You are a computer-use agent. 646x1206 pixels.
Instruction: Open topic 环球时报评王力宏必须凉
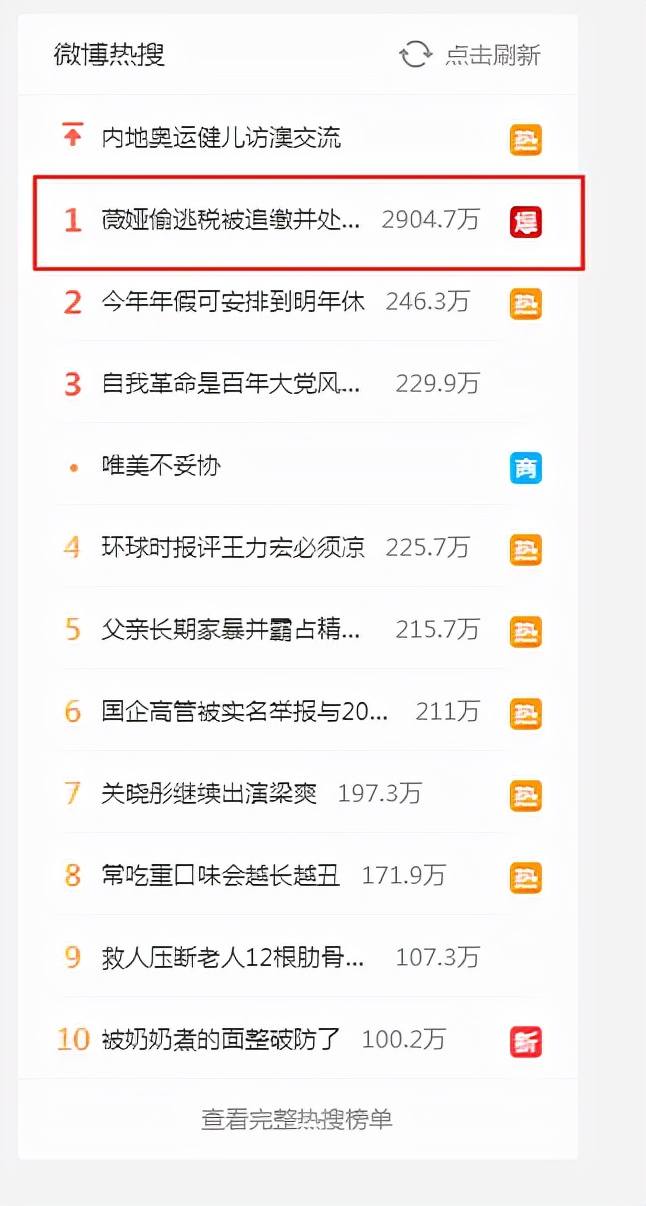coord(233,547)
